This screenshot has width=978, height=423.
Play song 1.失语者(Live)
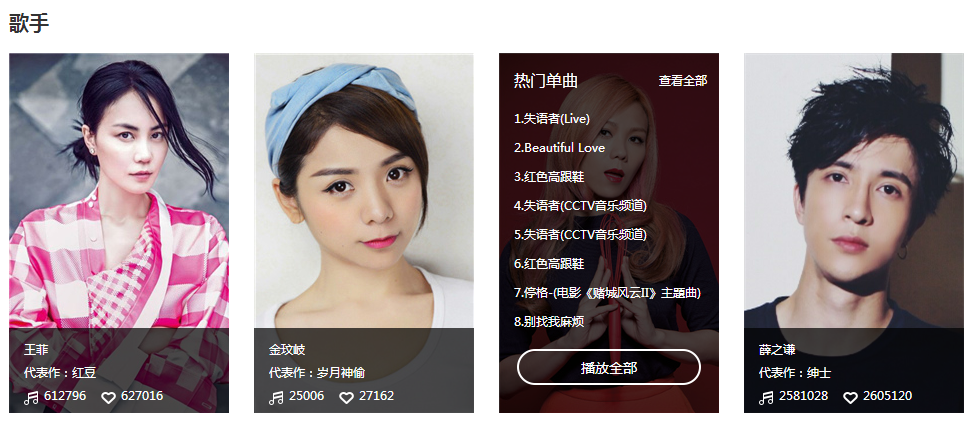pos(552,119)
